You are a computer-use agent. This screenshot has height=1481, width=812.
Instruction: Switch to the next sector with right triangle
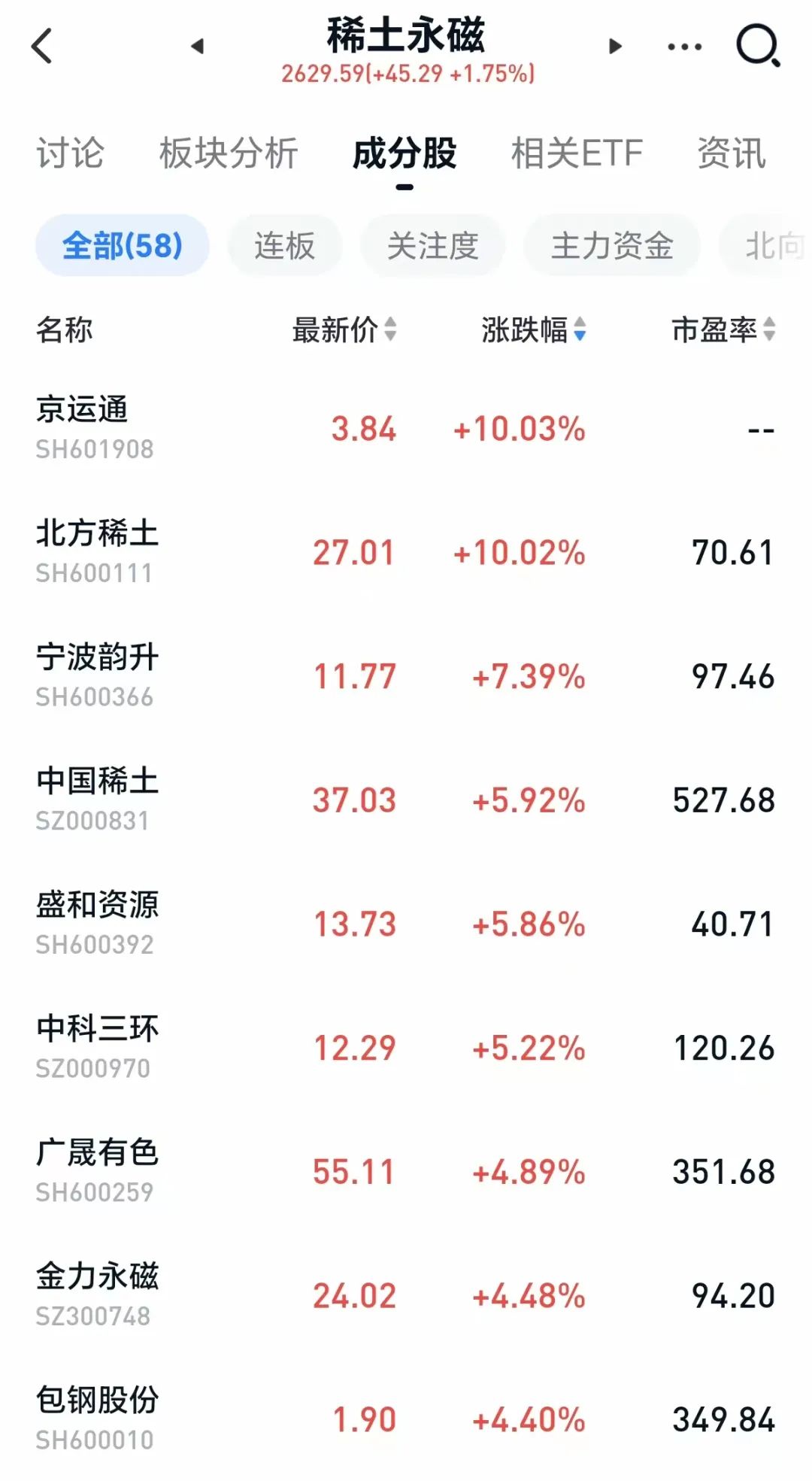pyautogui.click(x=615, y=47)
